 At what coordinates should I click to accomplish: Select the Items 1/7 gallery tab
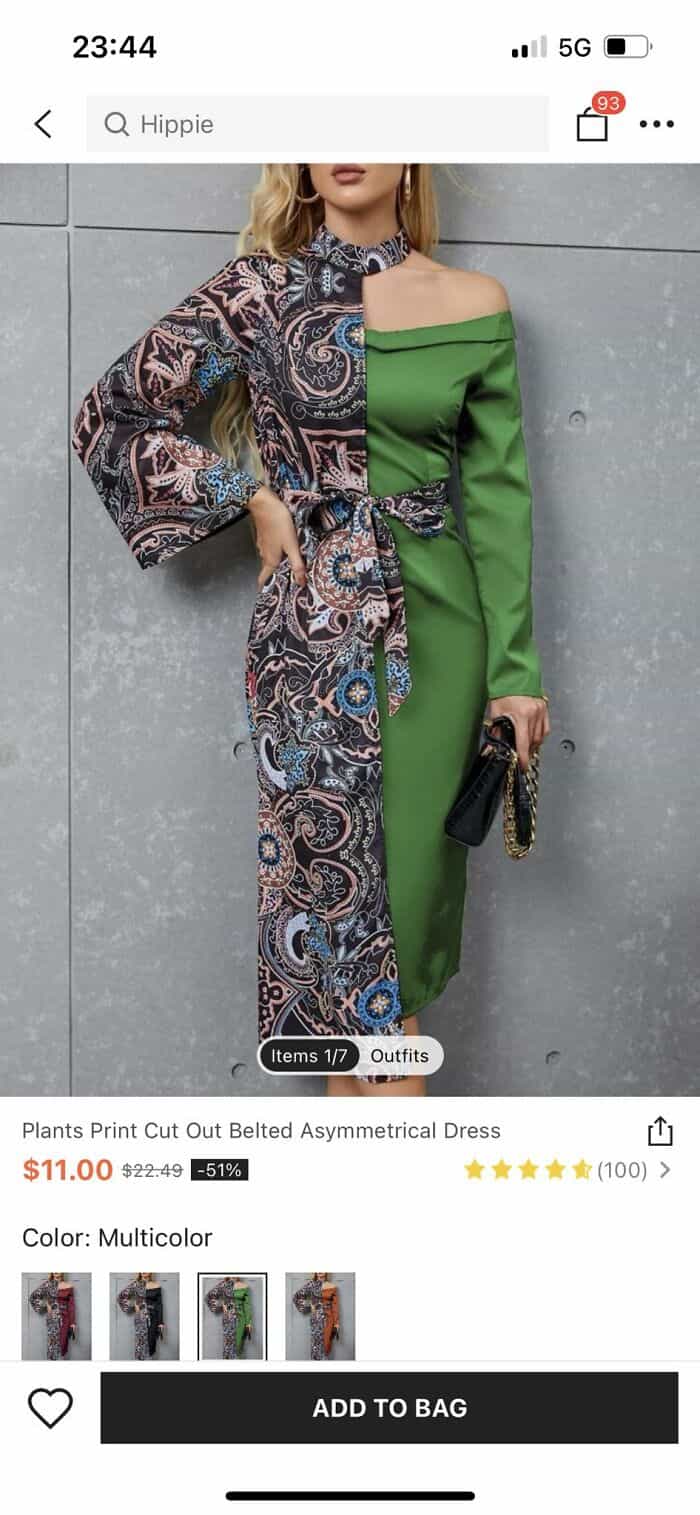(x=309, y=1056)
